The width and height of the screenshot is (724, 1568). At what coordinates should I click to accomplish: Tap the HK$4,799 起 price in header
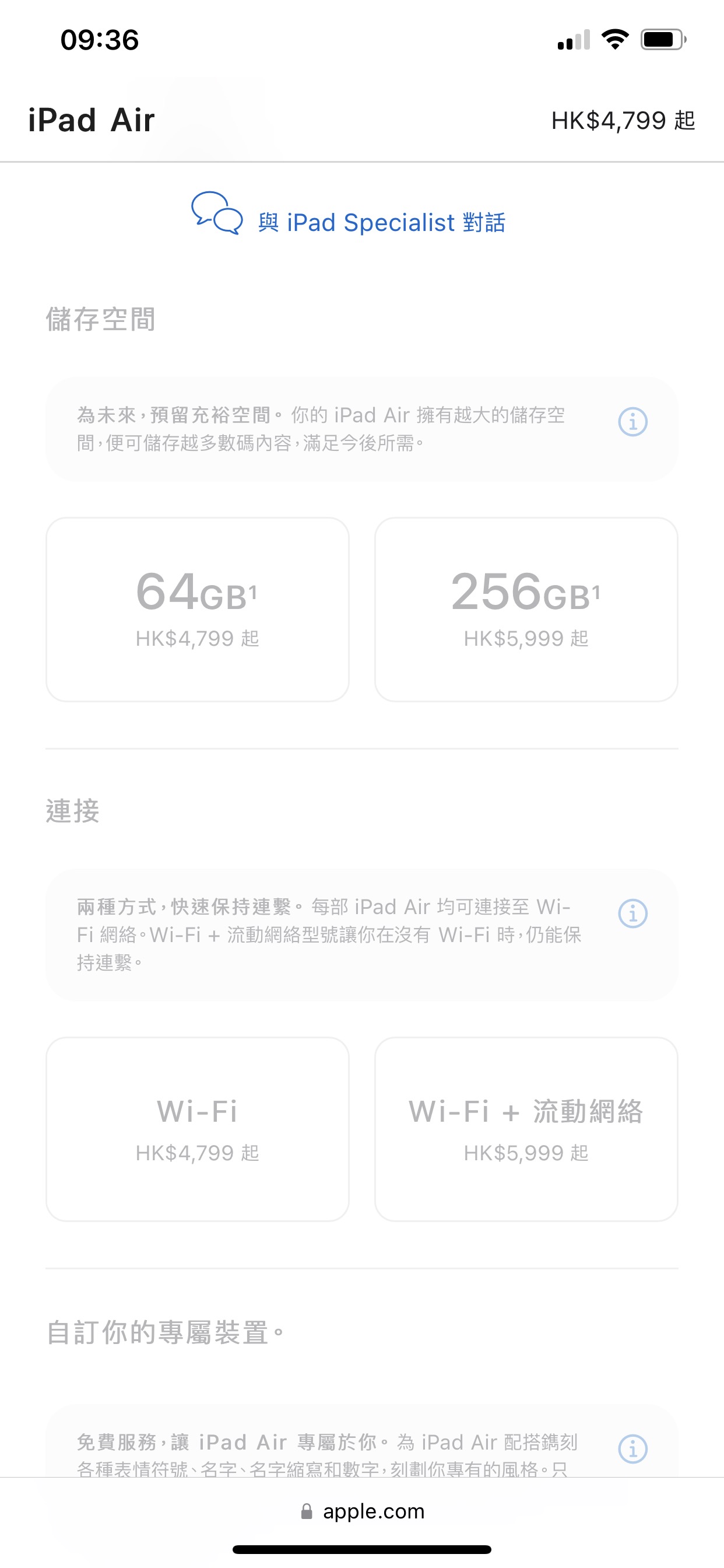(623, 121)
